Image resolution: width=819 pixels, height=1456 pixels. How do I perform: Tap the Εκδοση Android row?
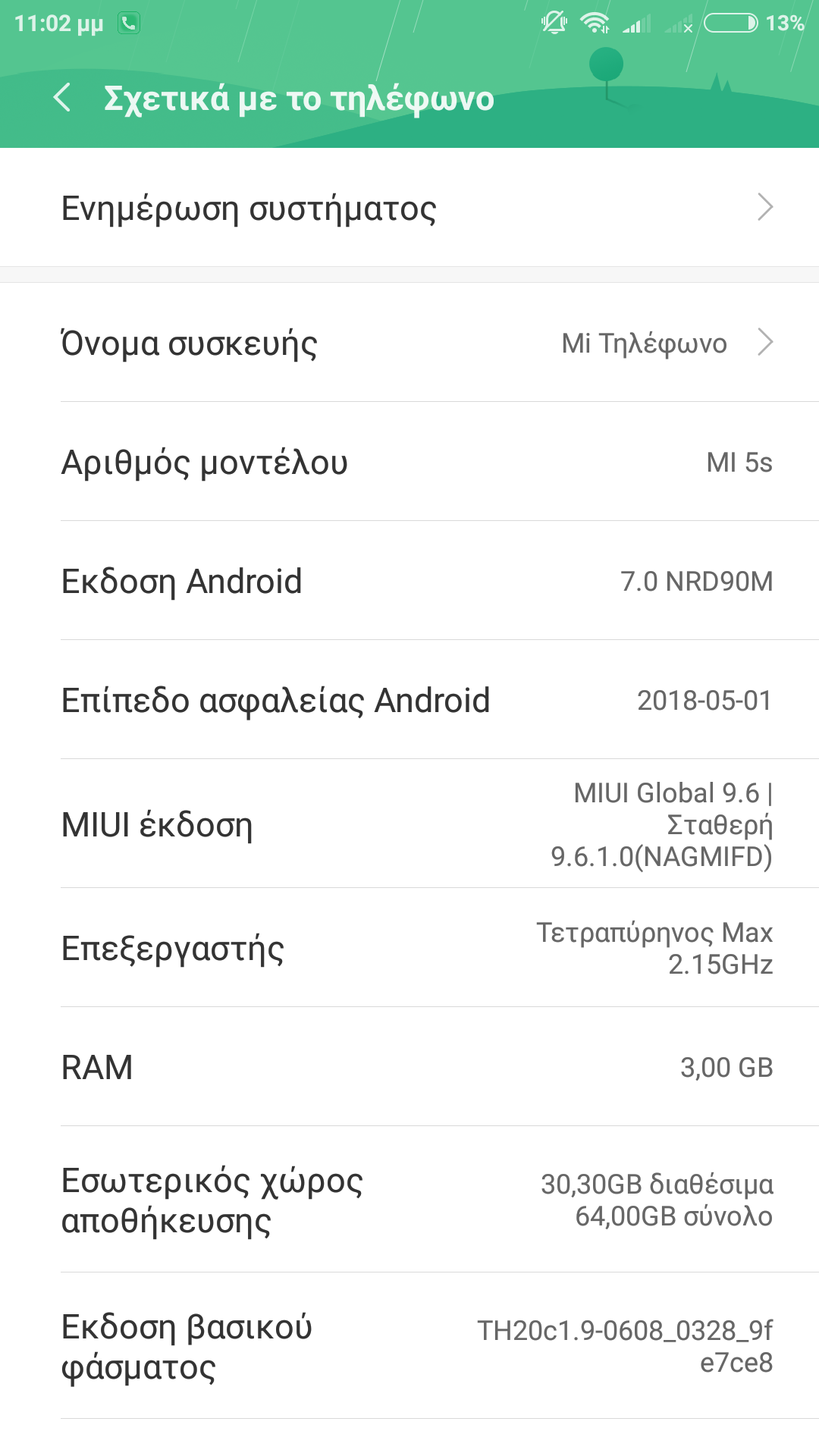409,581
